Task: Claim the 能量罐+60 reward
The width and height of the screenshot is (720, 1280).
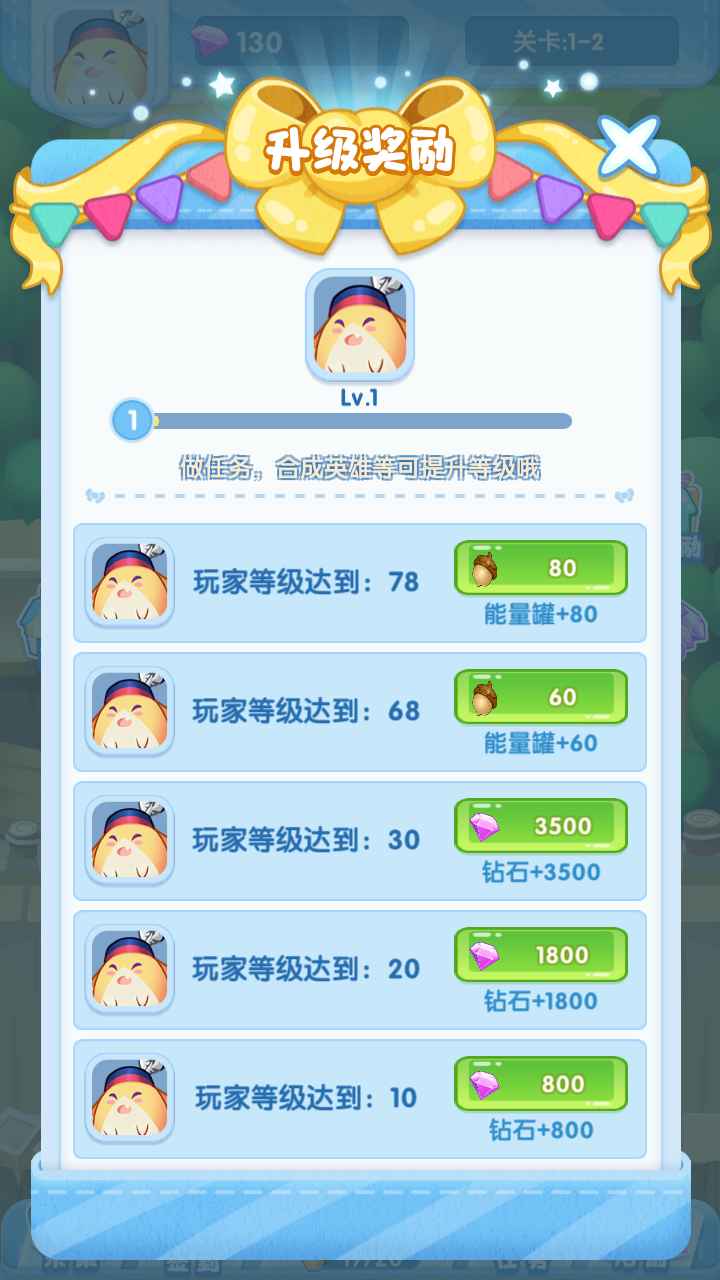Action: [541, 696]
